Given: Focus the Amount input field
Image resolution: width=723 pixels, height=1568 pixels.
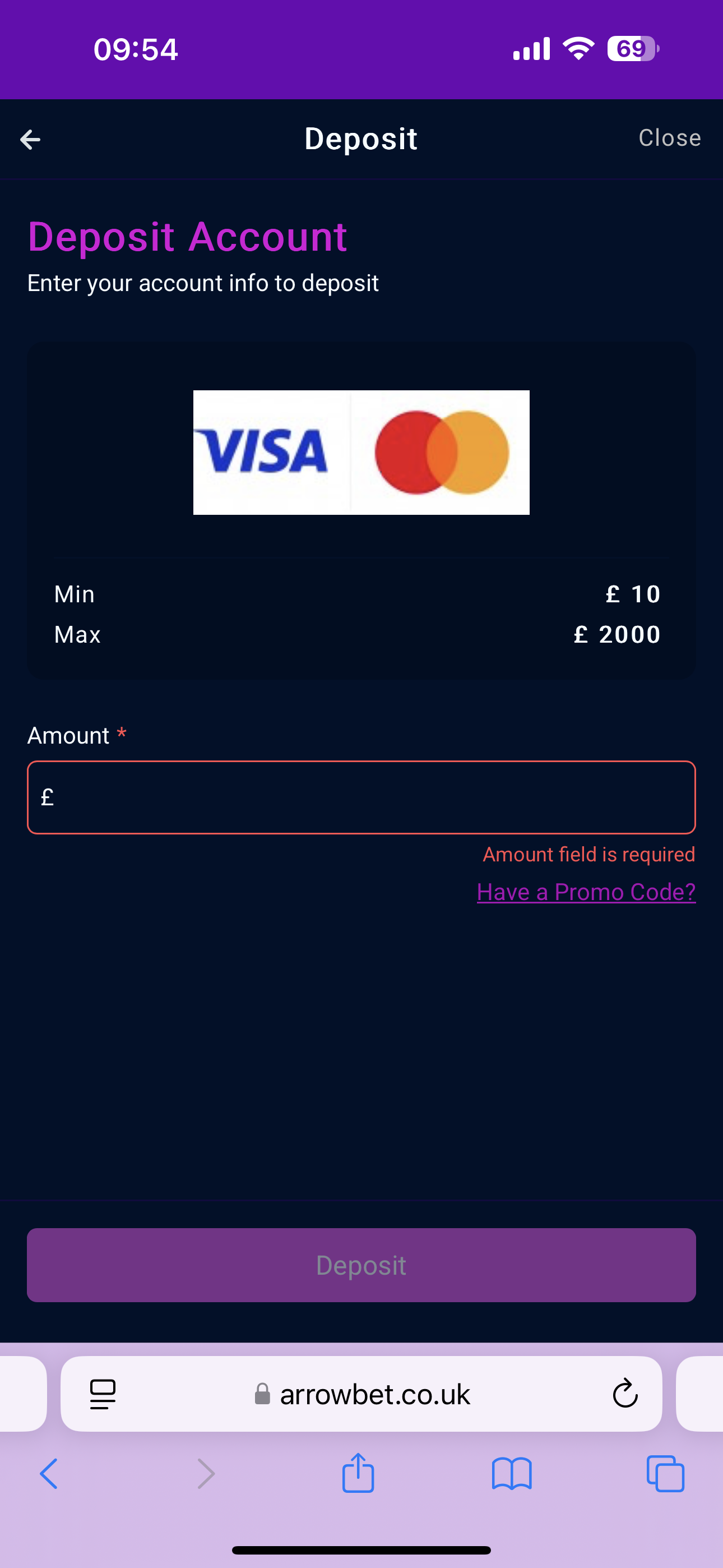Looking at the screenshot, I should coord(361,797).
